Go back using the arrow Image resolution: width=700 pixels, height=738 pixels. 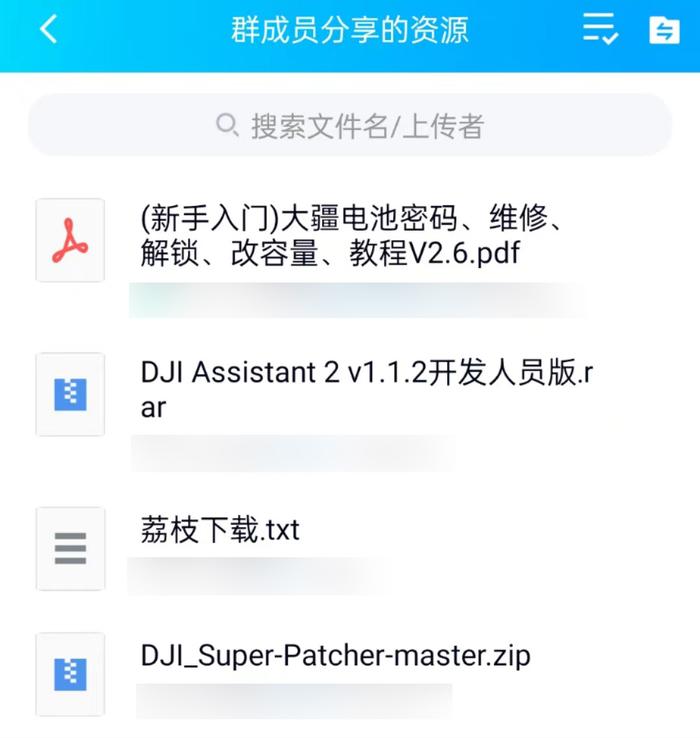coord(48,30)
